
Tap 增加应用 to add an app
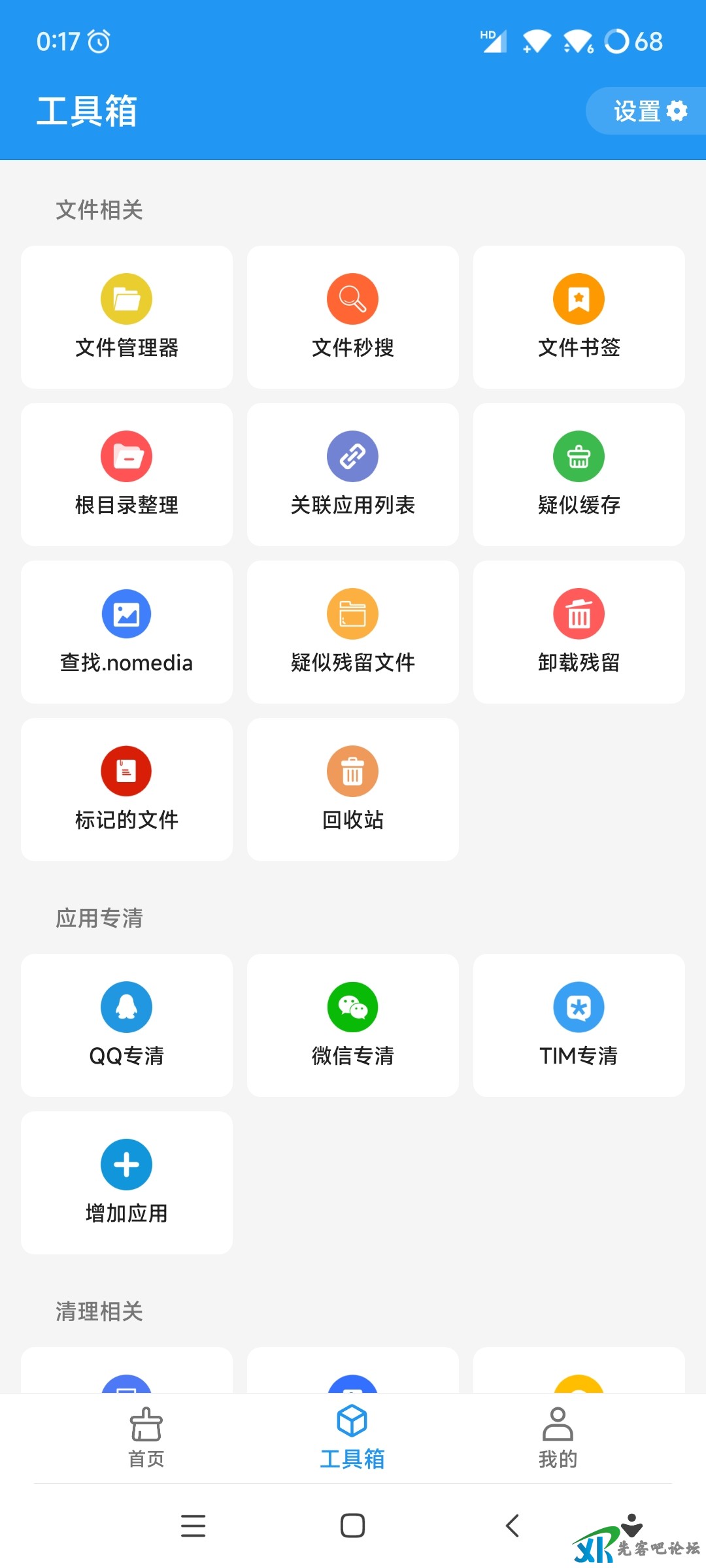pos(126,1183)
